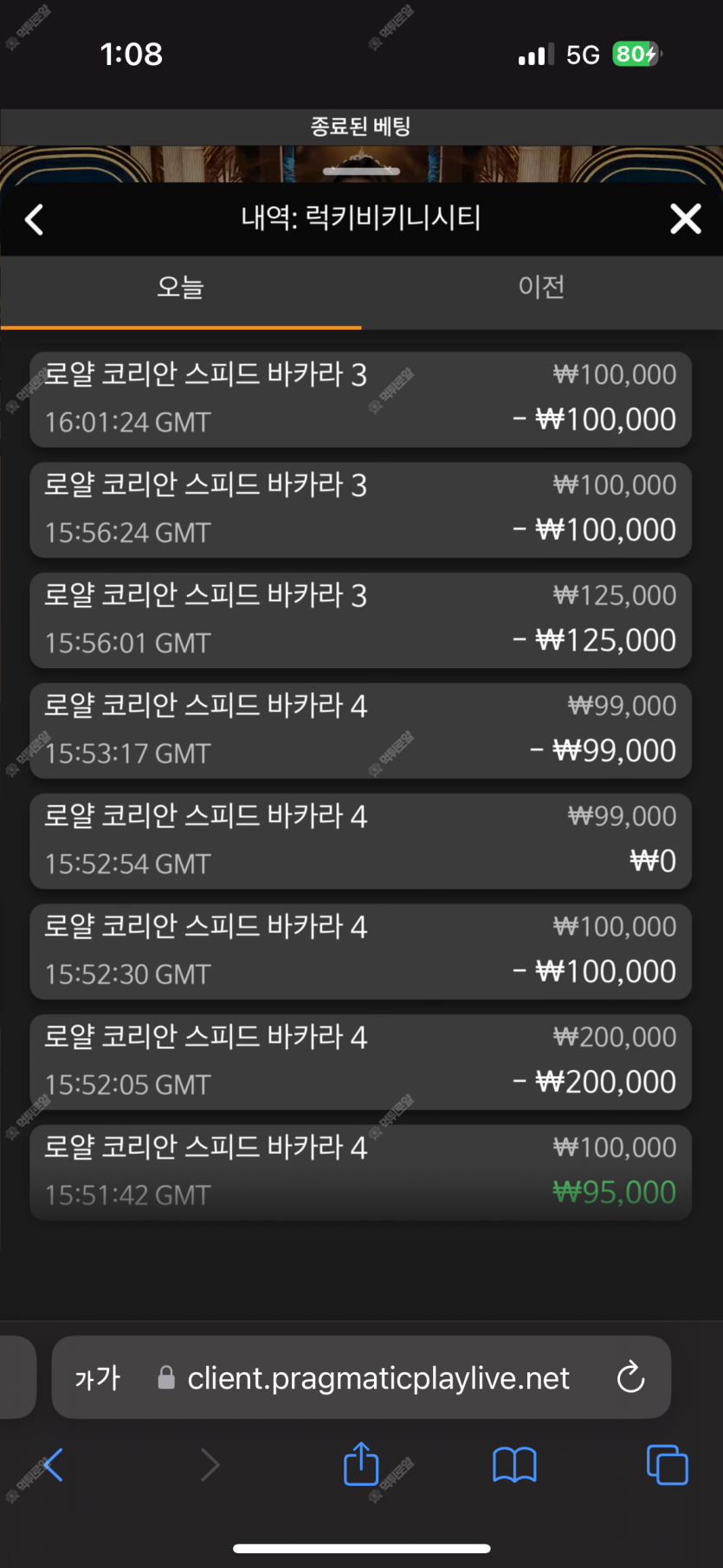The width and height of the screenshot is (723, 1568).
Task: Tap the Safari address bar URL
Action: (x=378, y=1377)
